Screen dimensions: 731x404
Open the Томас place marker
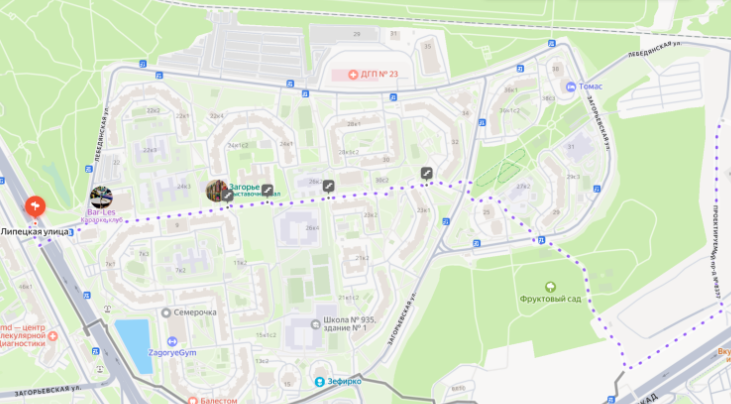(570, 86)
